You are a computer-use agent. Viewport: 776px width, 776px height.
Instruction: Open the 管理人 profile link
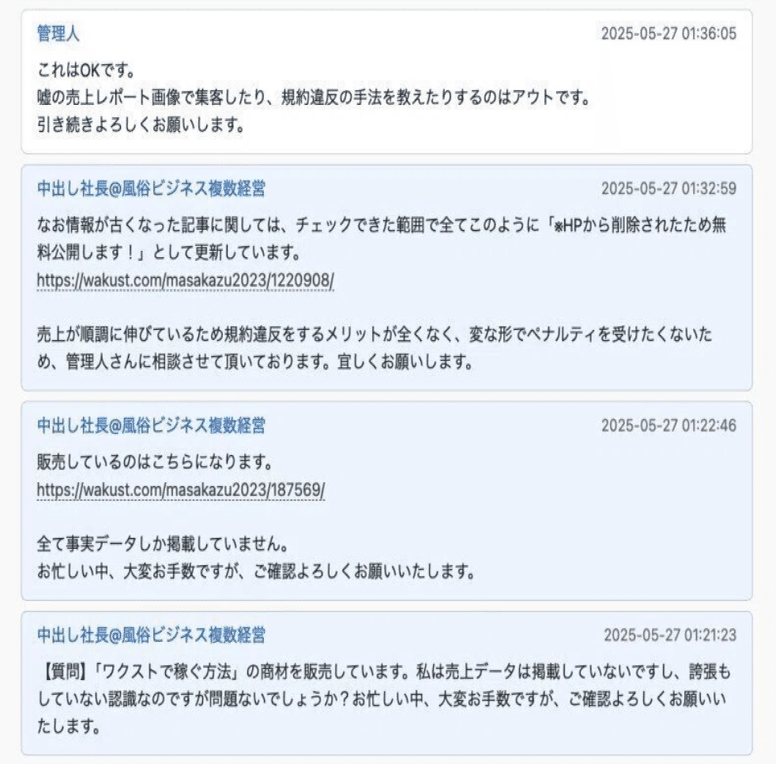(58, 33)
